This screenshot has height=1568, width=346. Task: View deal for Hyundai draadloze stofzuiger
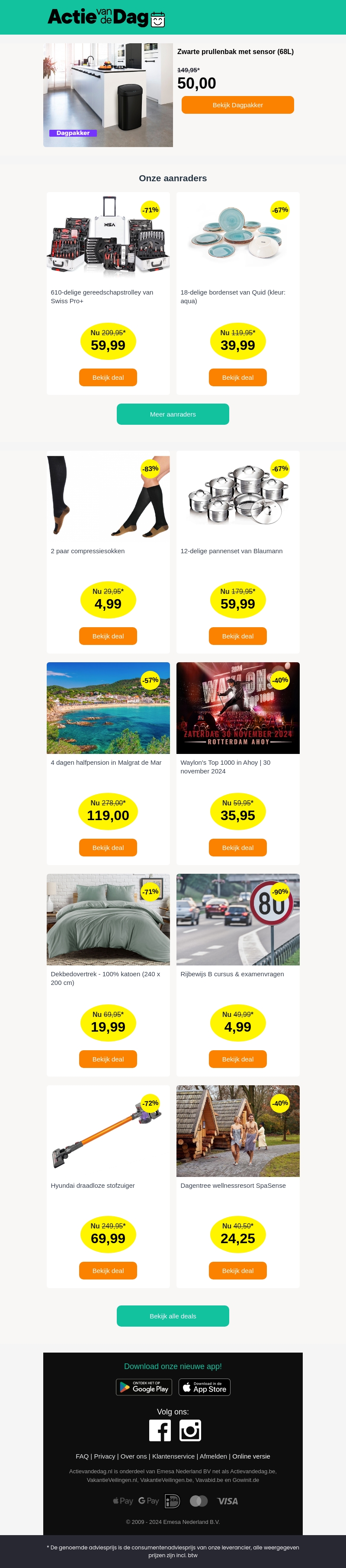pyautogui.click(x=108, y=1270)
